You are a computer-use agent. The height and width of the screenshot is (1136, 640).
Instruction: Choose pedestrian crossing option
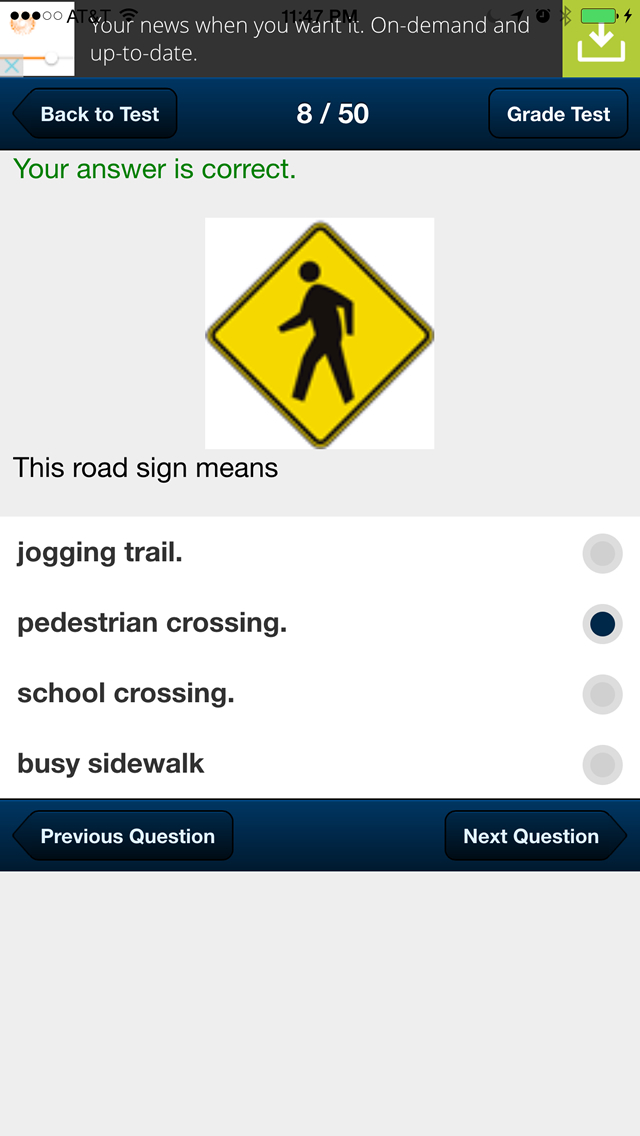click(x=602, y=624)
